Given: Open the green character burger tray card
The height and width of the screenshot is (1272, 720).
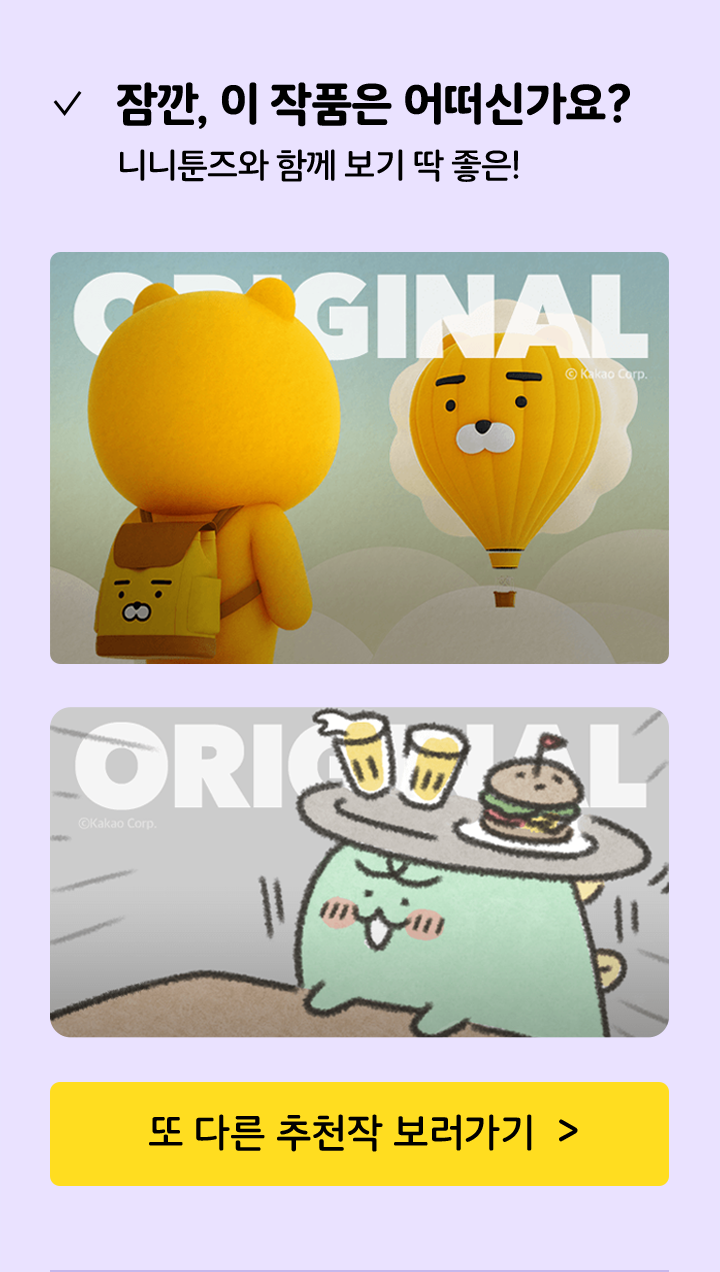Looking at the screenshot, I should (359, 872).
